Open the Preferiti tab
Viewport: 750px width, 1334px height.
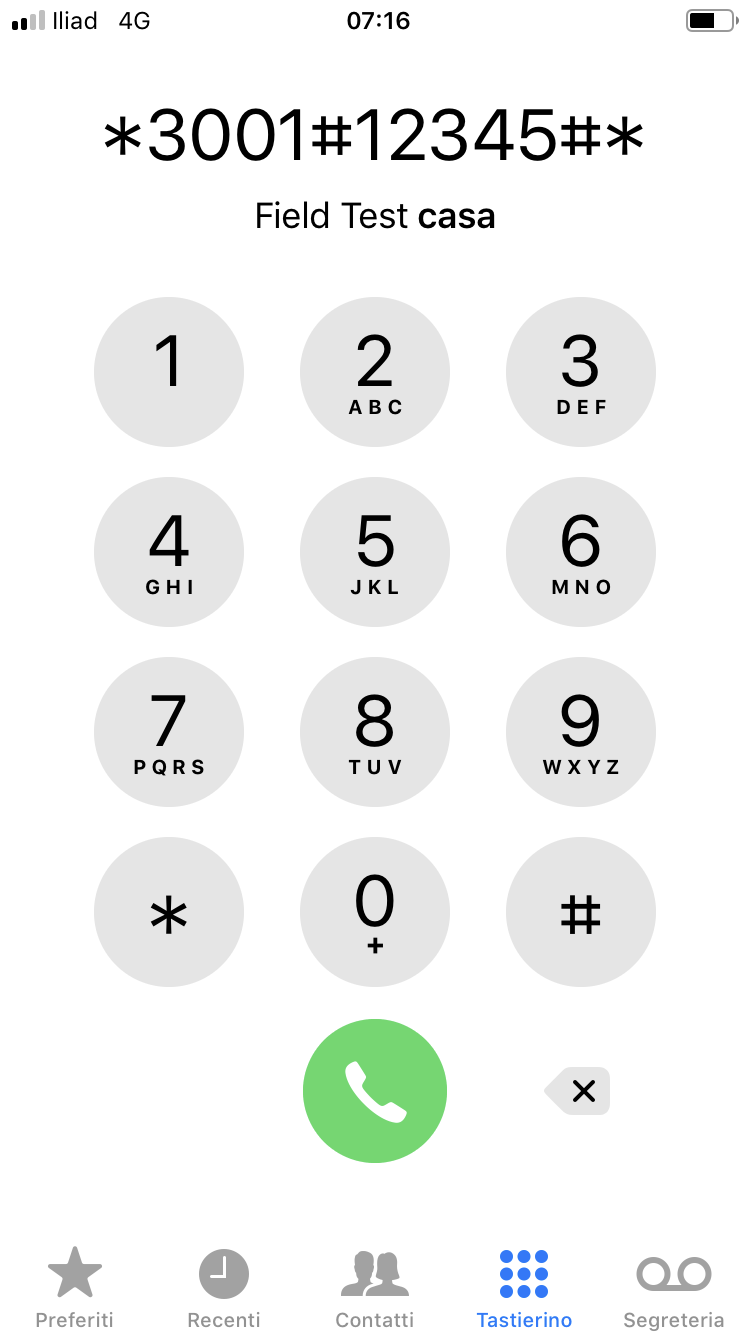coord(75,1289)
